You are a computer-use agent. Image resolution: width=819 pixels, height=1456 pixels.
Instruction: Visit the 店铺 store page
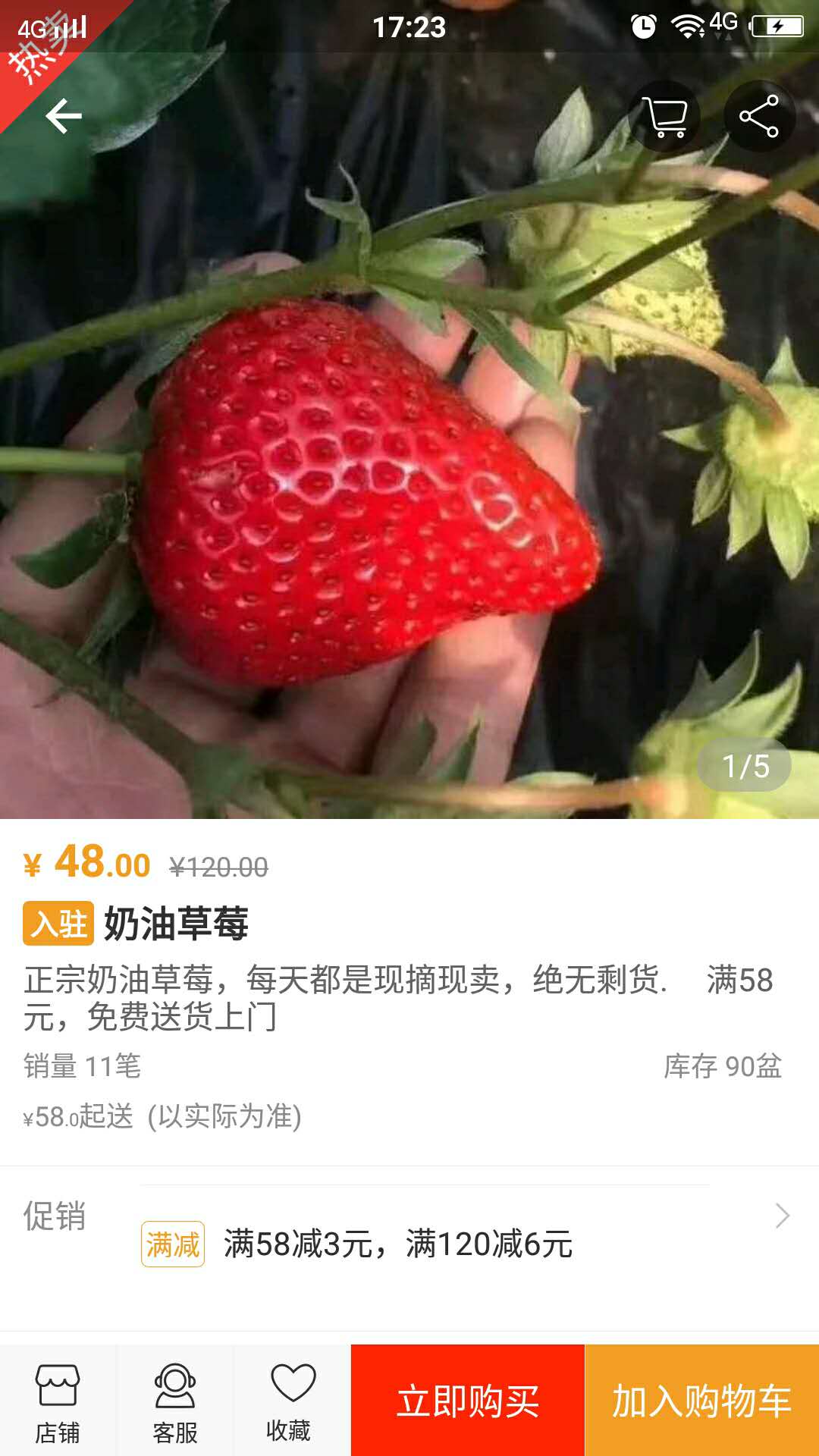58,1403
